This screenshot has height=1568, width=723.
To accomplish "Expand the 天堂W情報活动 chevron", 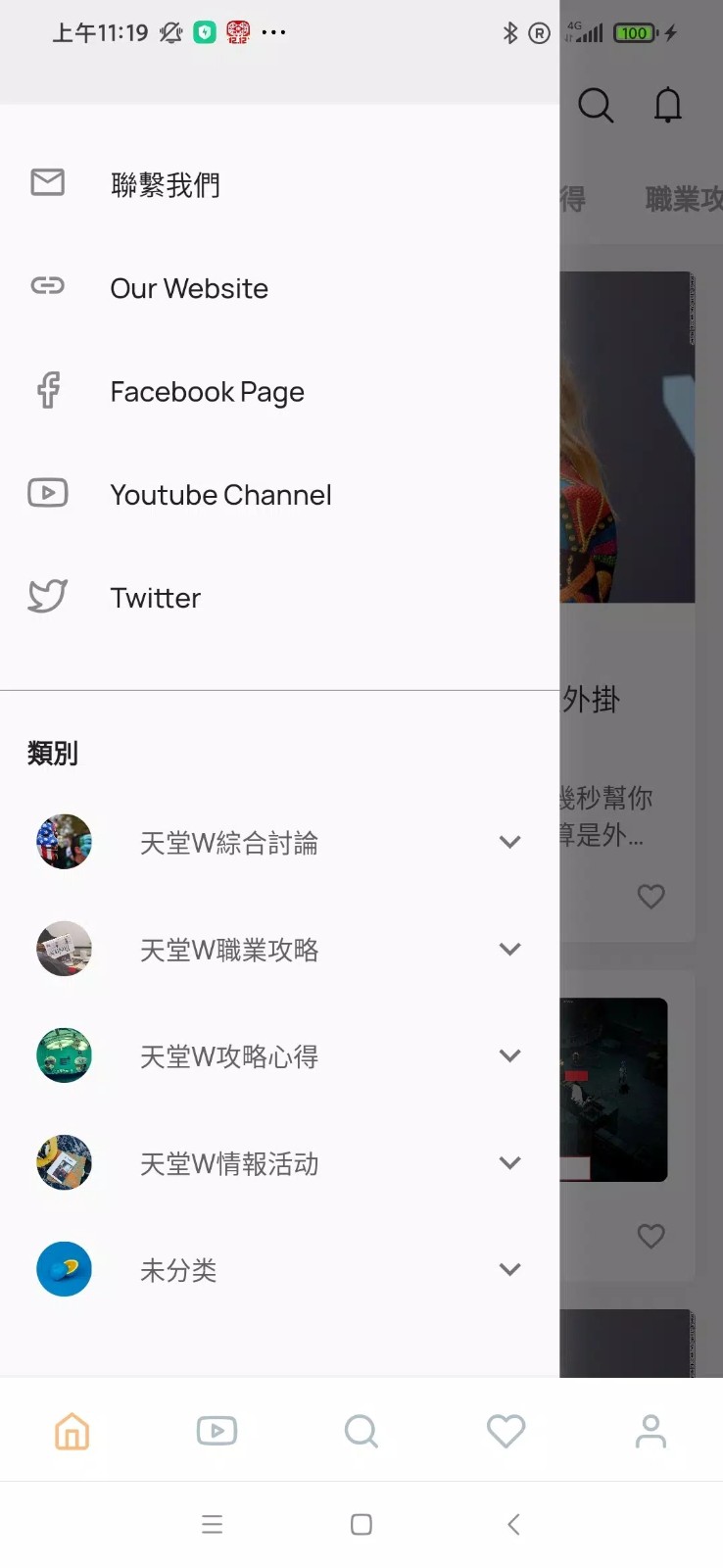I will [x=509, y=1162].
